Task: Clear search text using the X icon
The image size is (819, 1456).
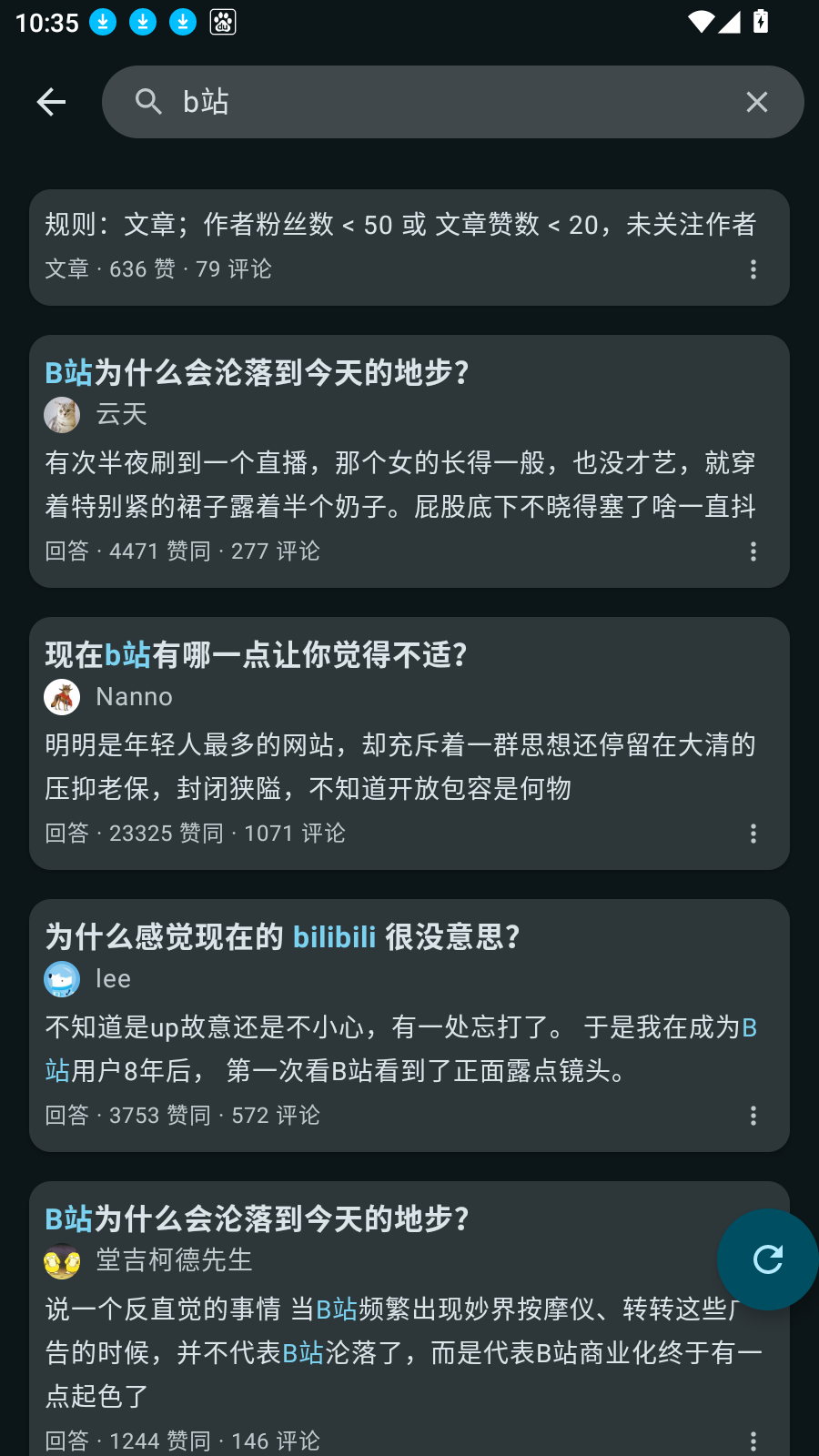Action: coord(757,102)
